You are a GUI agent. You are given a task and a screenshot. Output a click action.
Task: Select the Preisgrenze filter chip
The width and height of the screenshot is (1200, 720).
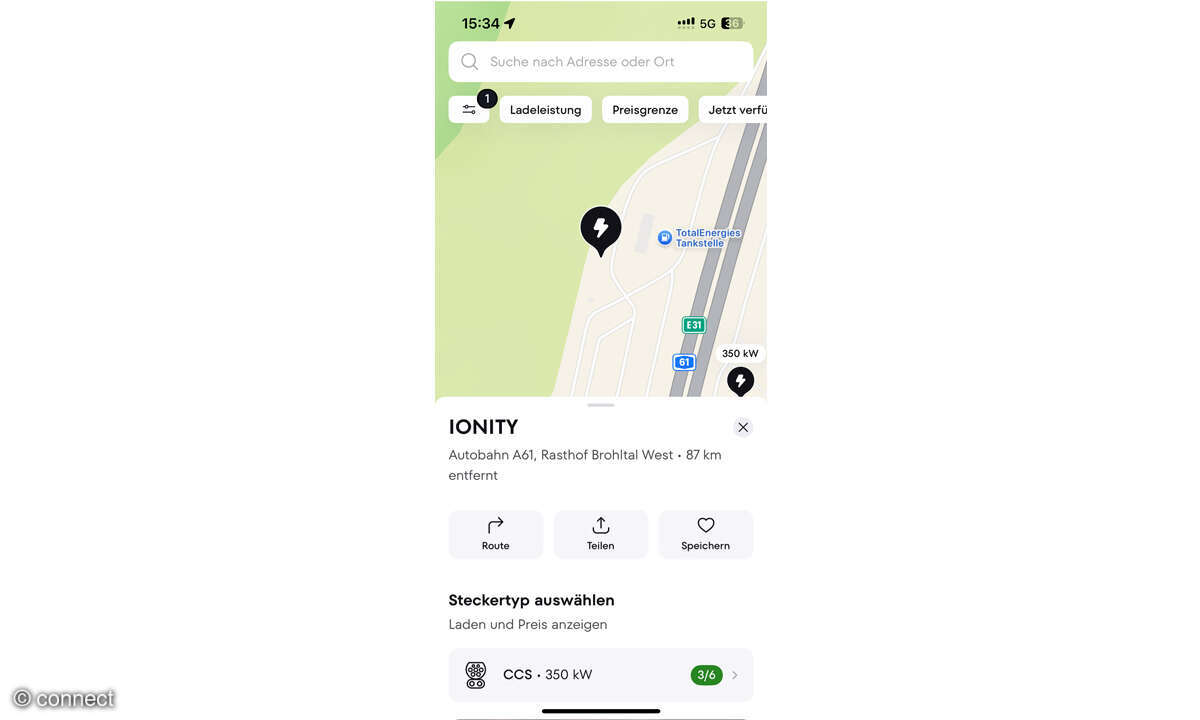pos(645,110)
